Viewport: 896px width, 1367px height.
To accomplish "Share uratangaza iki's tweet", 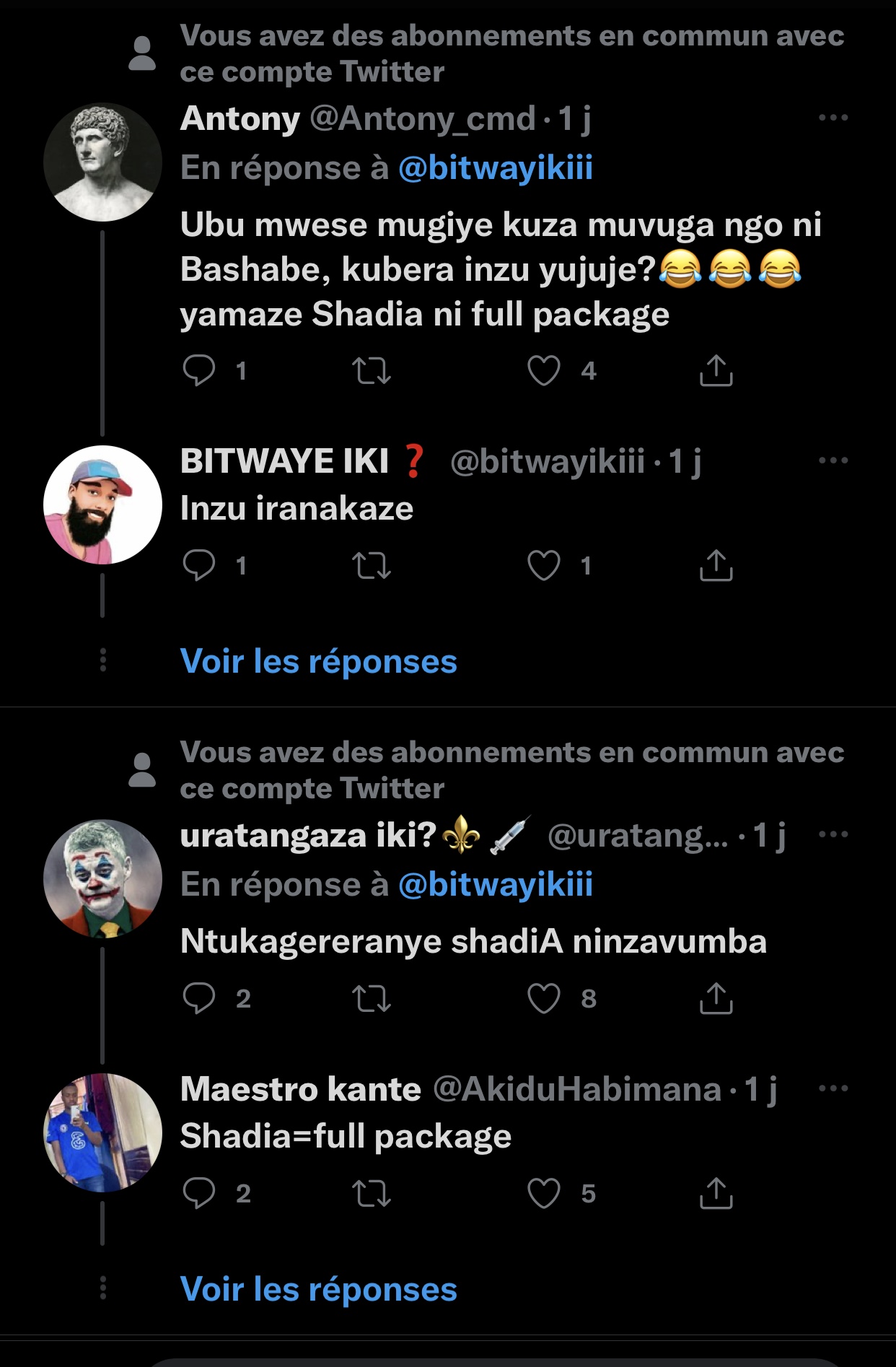I will 716,999.
